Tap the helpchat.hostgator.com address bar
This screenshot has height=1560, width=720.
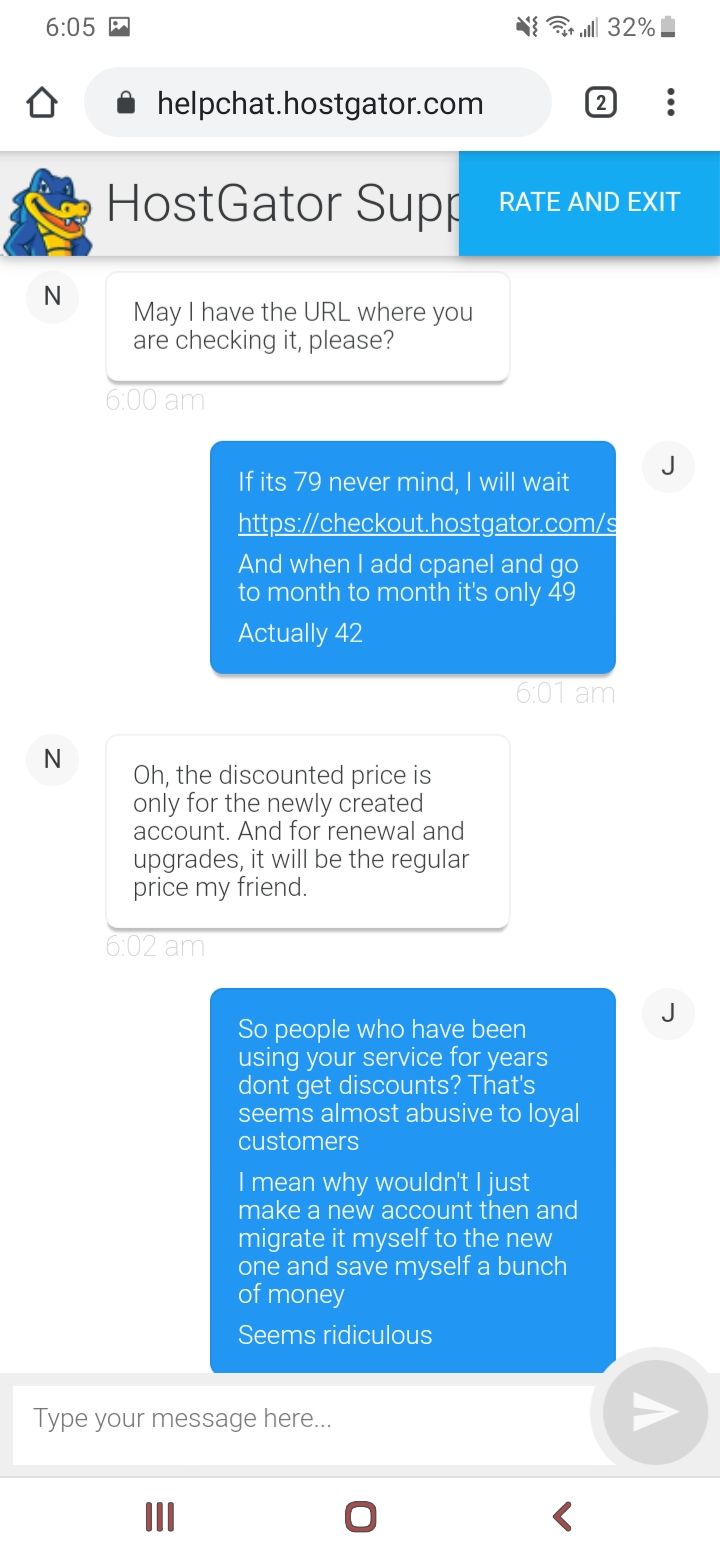point(318,103)
